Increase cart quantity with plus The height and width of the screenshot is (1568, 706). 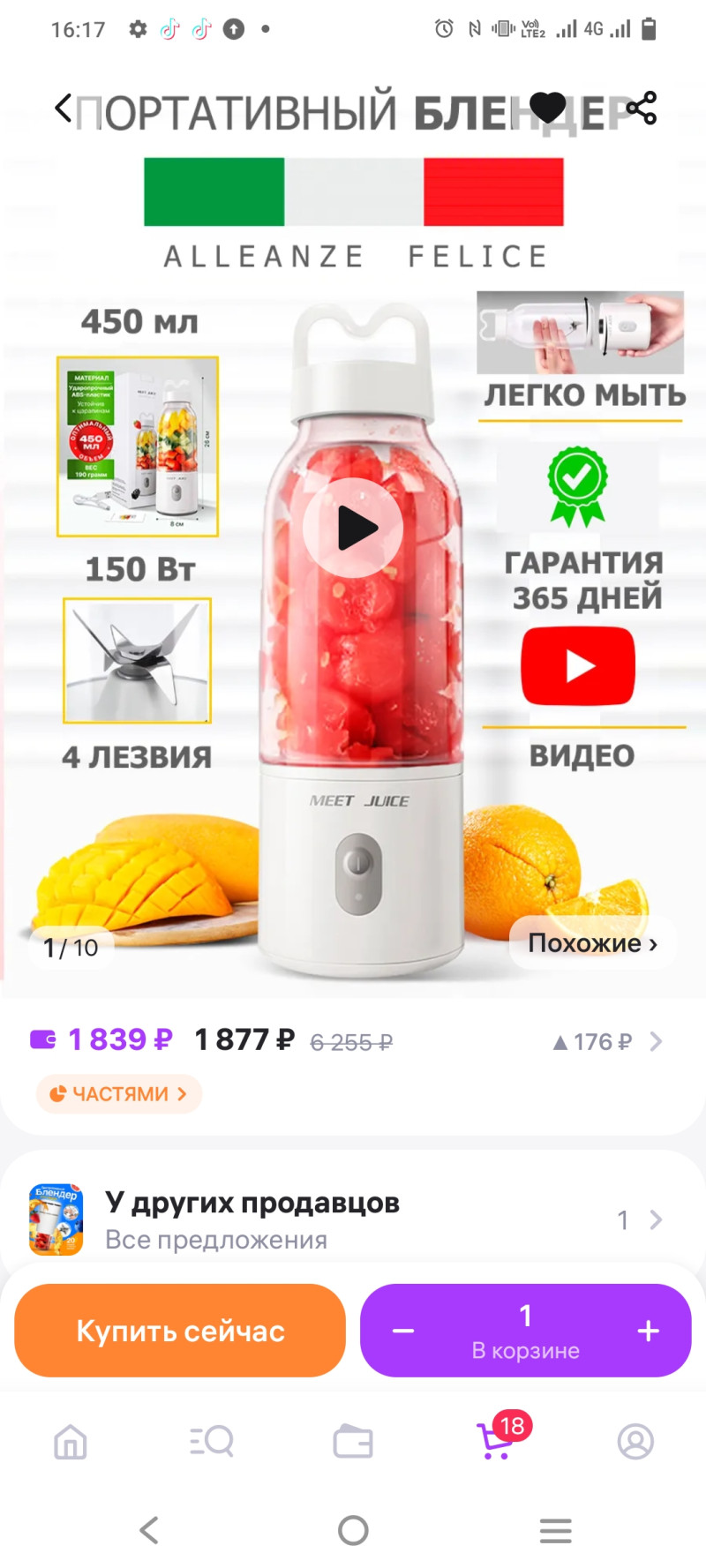click(648, 1331)
